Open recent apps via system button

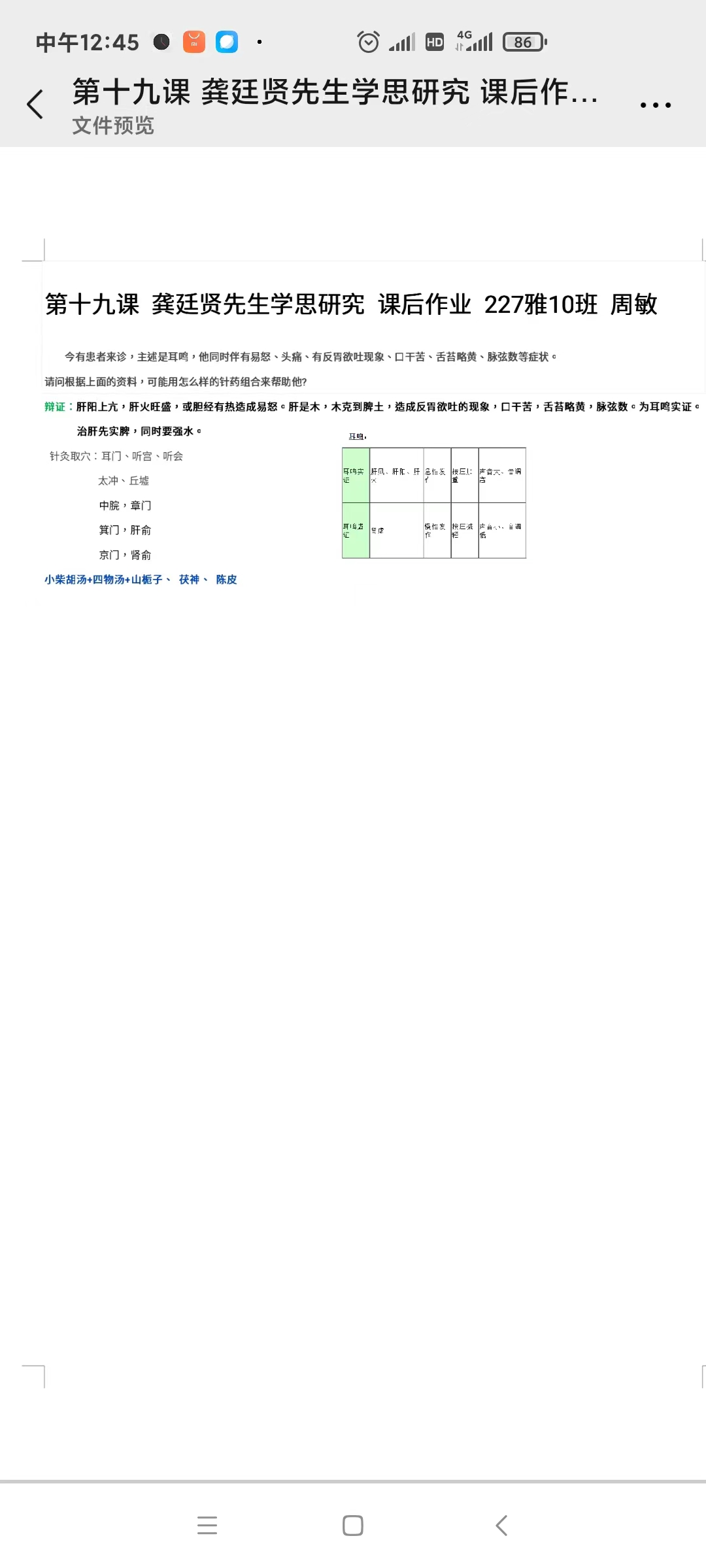[207, 1526]
